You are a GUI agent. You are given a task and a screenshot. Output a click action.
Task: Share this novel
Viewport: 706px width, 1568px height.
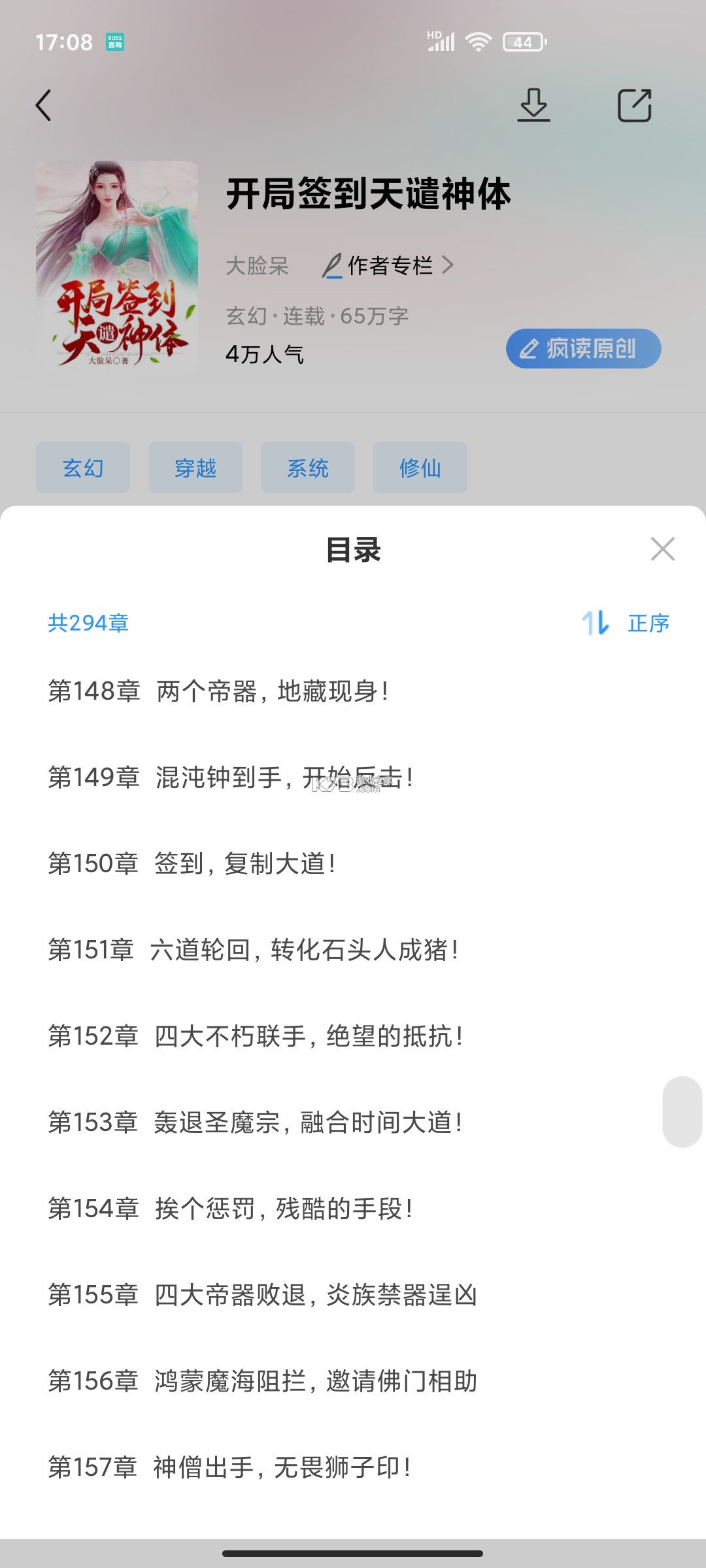(x=634, y=106)
